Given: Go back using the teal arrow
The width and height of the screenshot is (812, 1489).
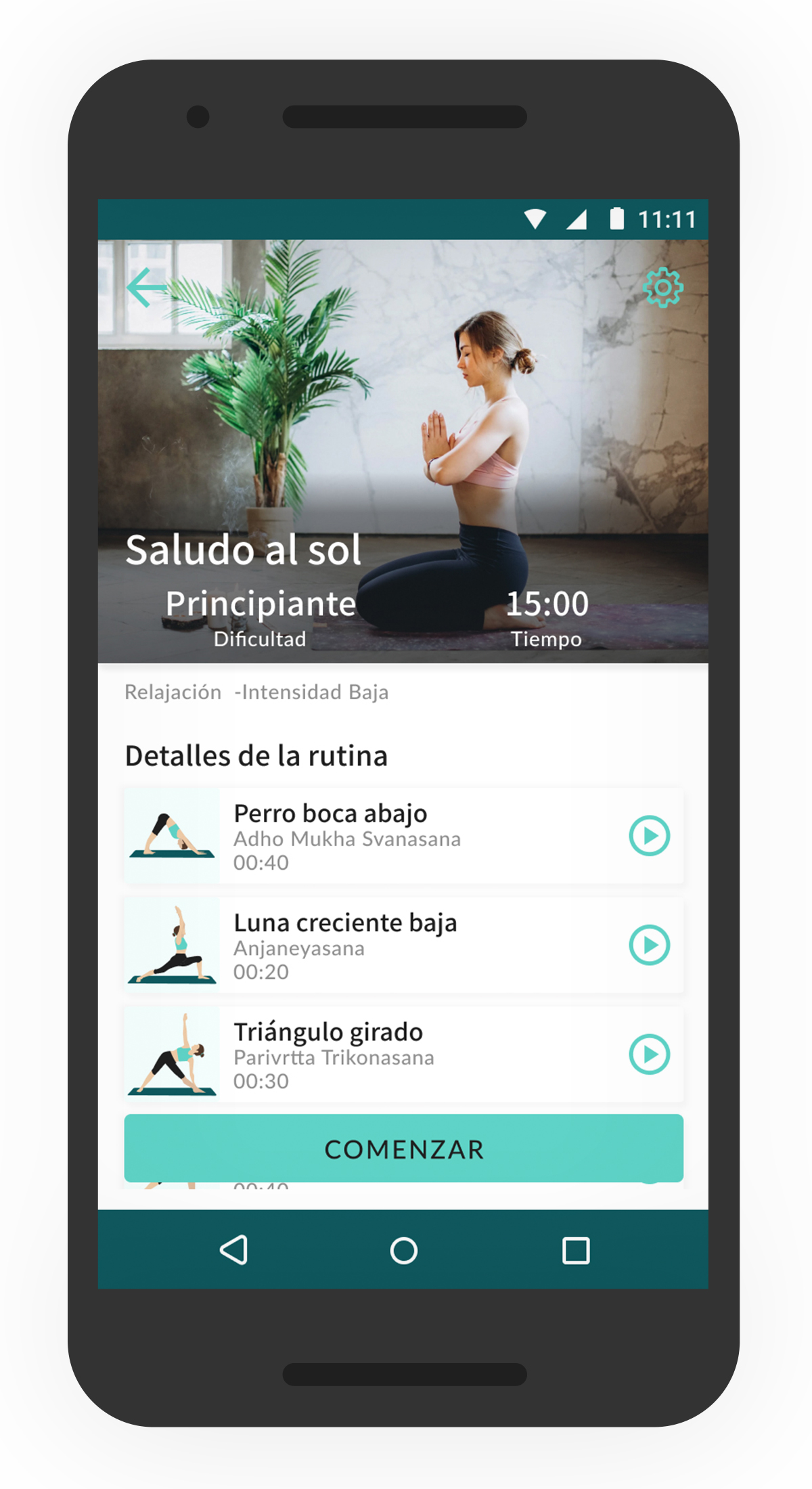Looking at the screenshot, I should (x=146, y=288).
